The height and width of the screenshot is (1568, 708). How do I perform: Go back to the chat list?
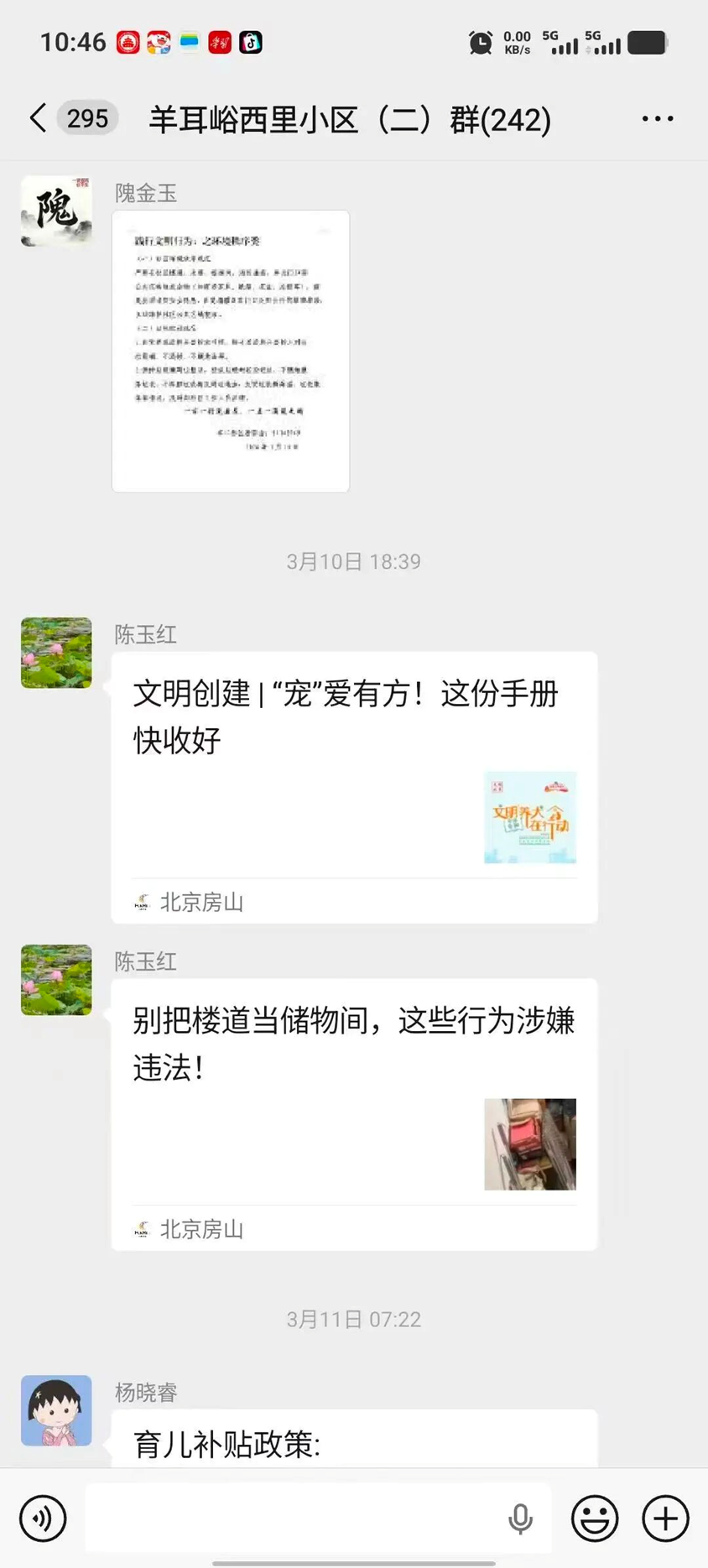point(39,118)
